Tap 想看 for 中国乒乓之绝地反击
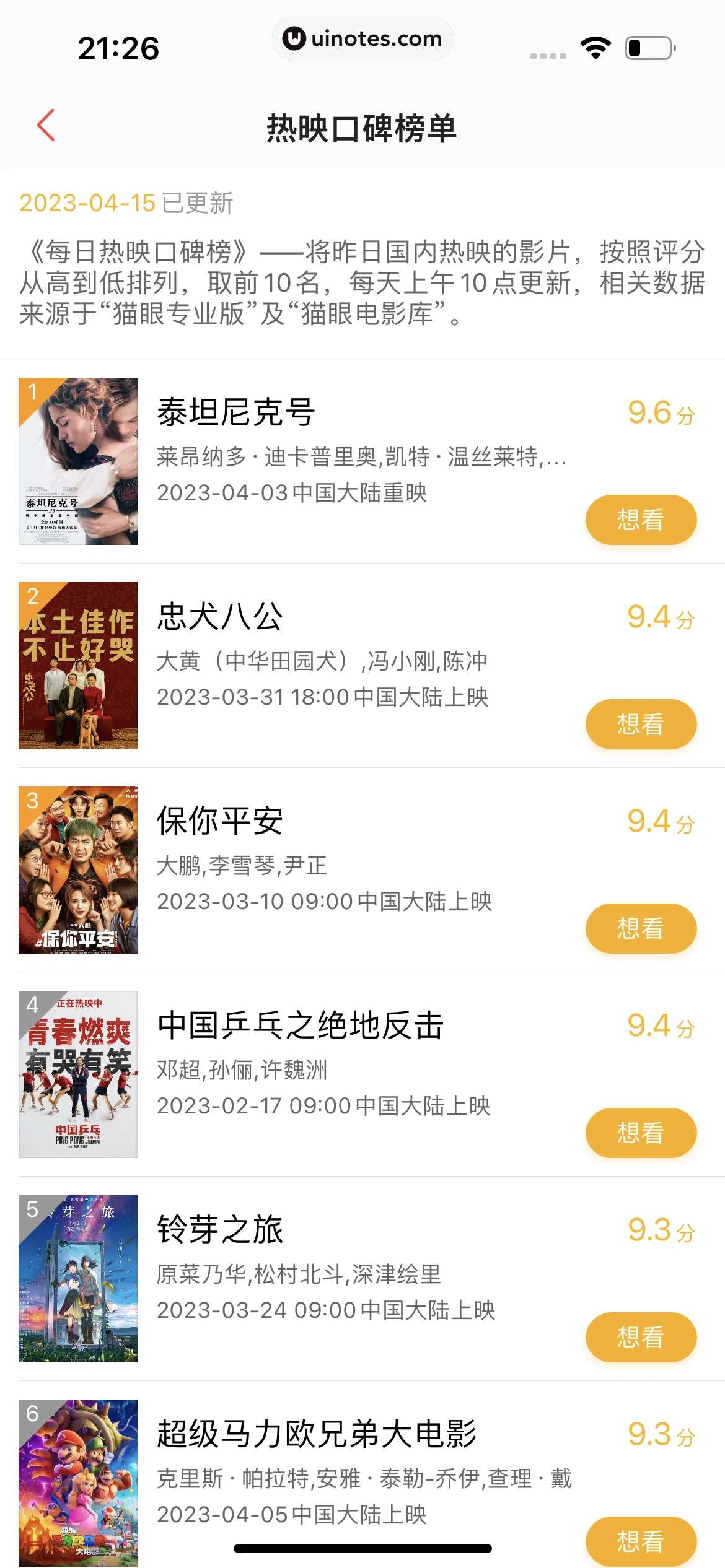Screen dimensions: 725x1568 tap(641, 1133)
